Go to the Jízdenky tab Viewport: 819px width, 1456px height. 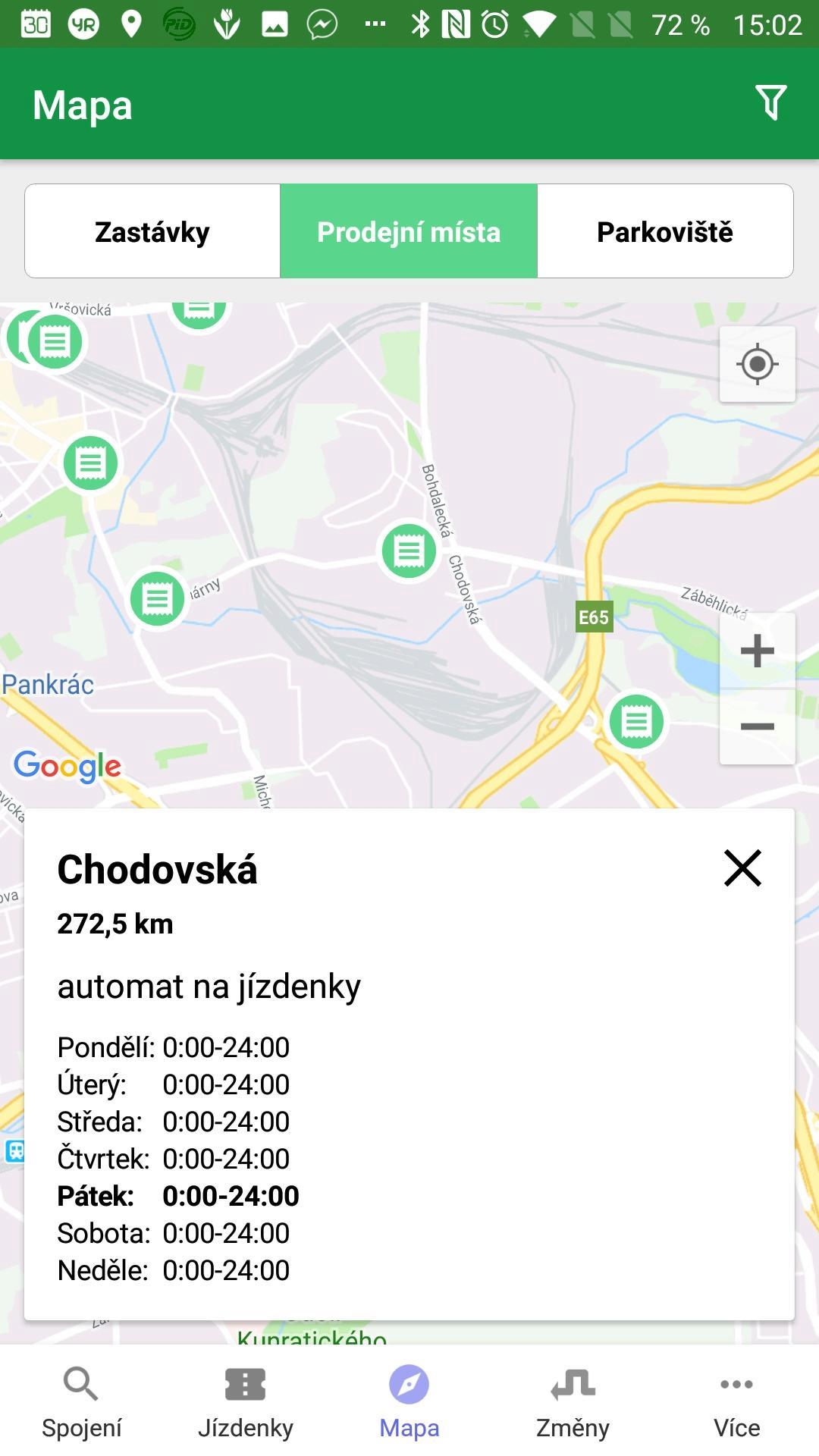coord(246,1403)
